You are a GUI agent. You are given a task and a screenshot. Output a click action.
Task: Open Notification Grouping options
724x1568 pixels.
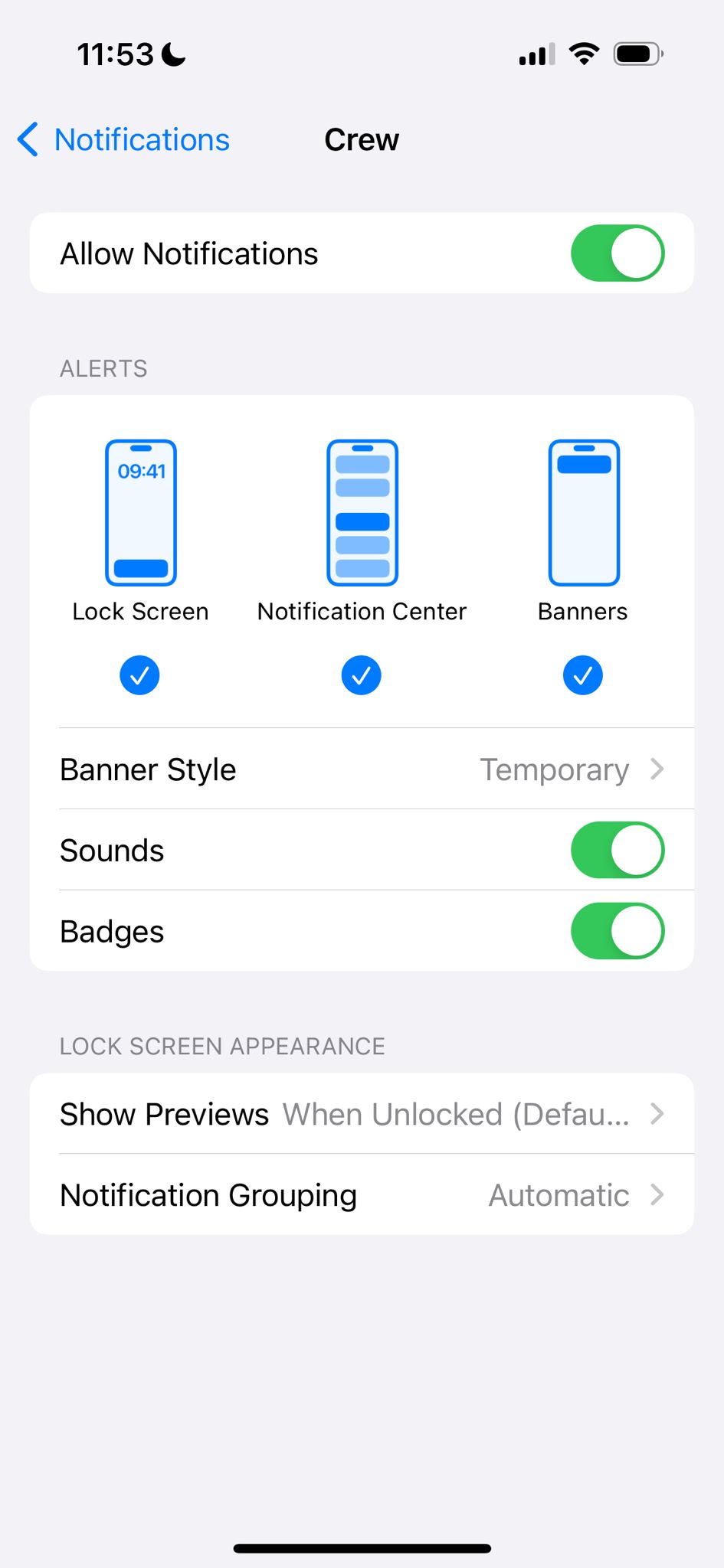pyautogui.click(x=362, y=1195)
